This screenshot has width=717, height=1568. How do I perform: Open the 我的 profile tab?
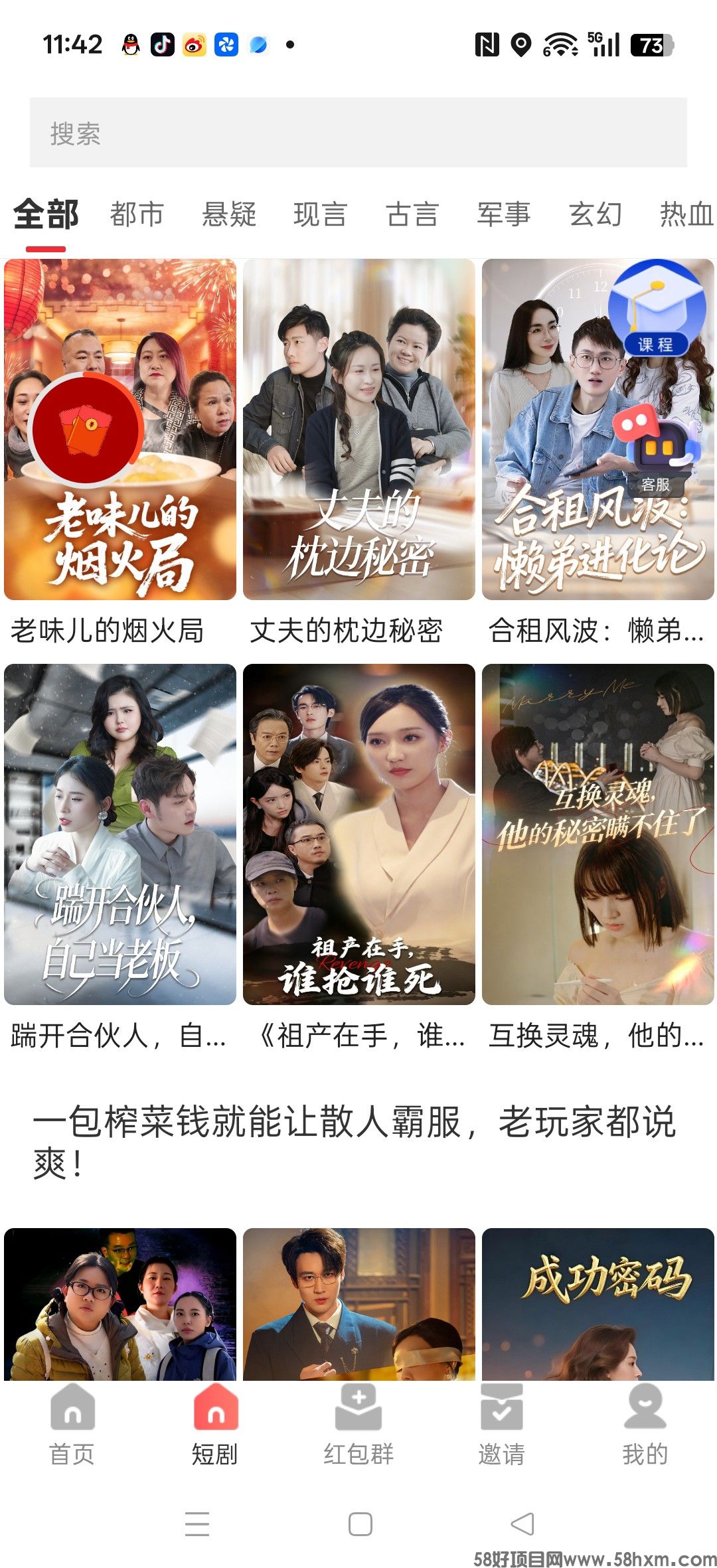[645, 1424]
